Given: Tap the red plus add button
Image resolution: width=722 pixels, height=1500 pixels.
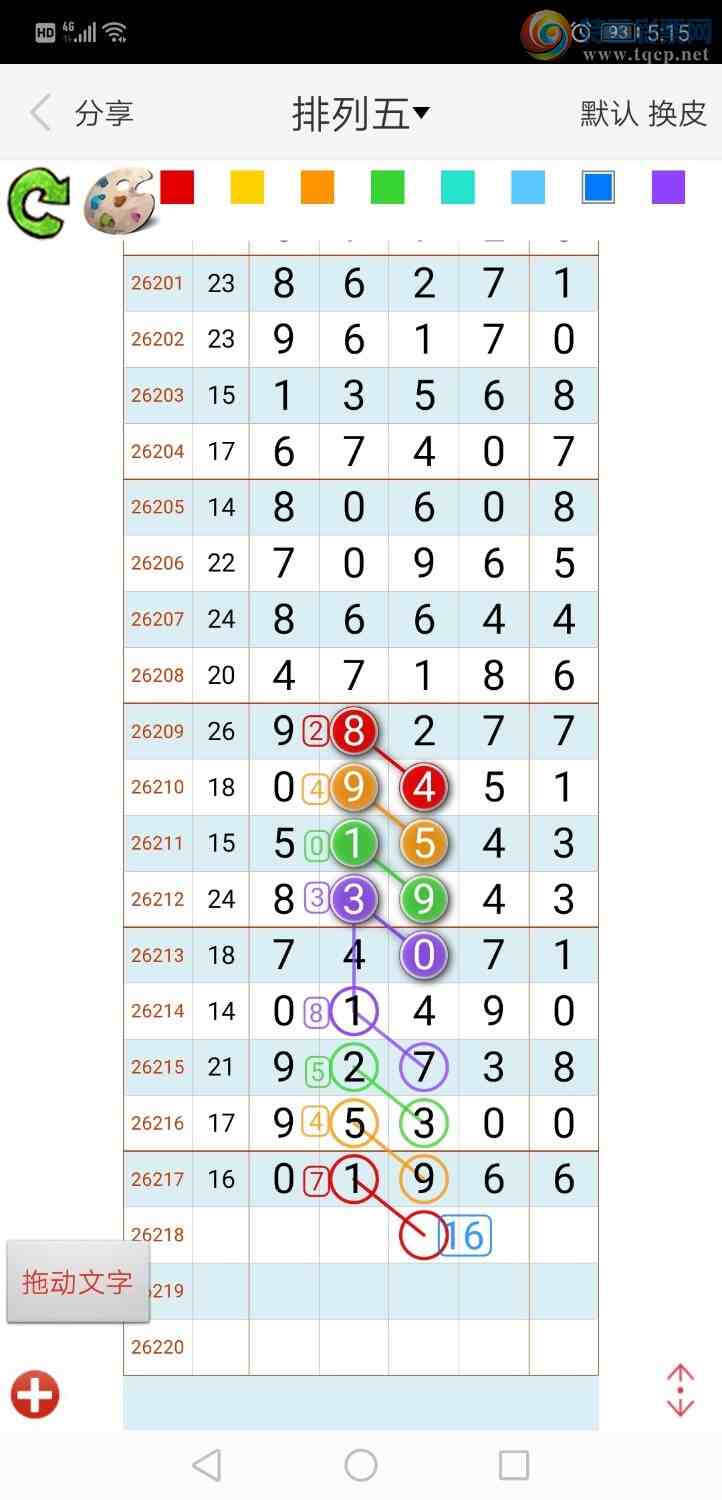Looking at the screenshot, I should pos(35,1394).
